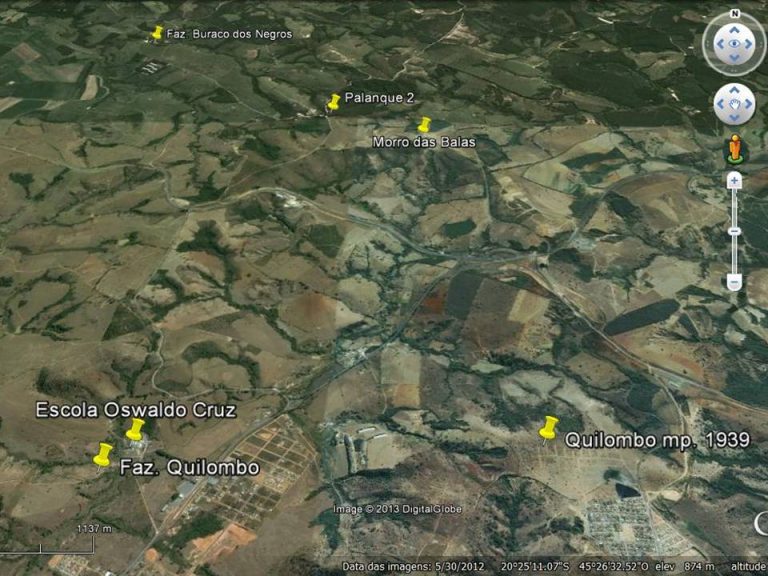Tilt view up with the look joystick arrow

click(x=735, y=29)
